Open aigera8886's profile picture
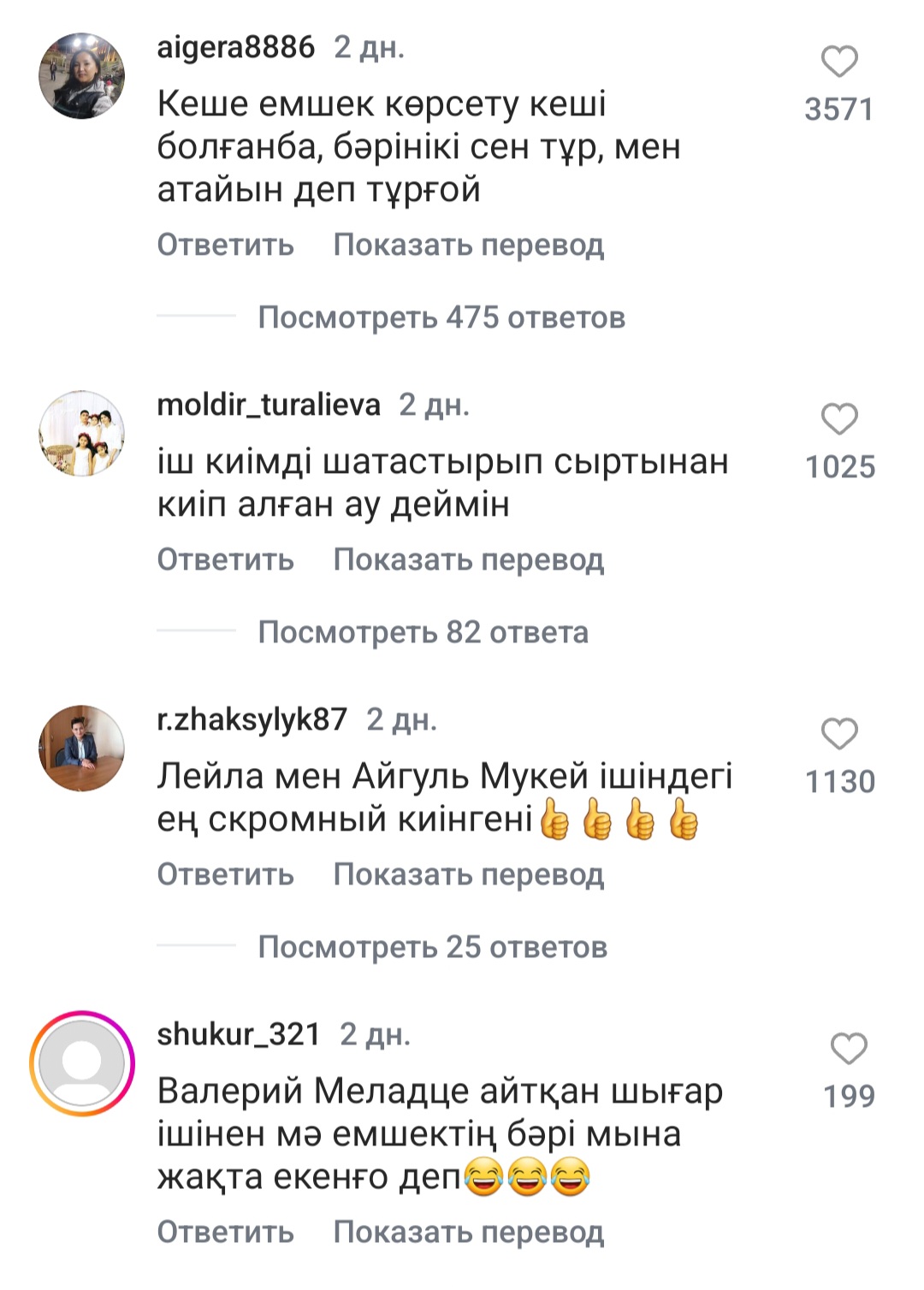 pyautogui.click(x=82, y=76)
